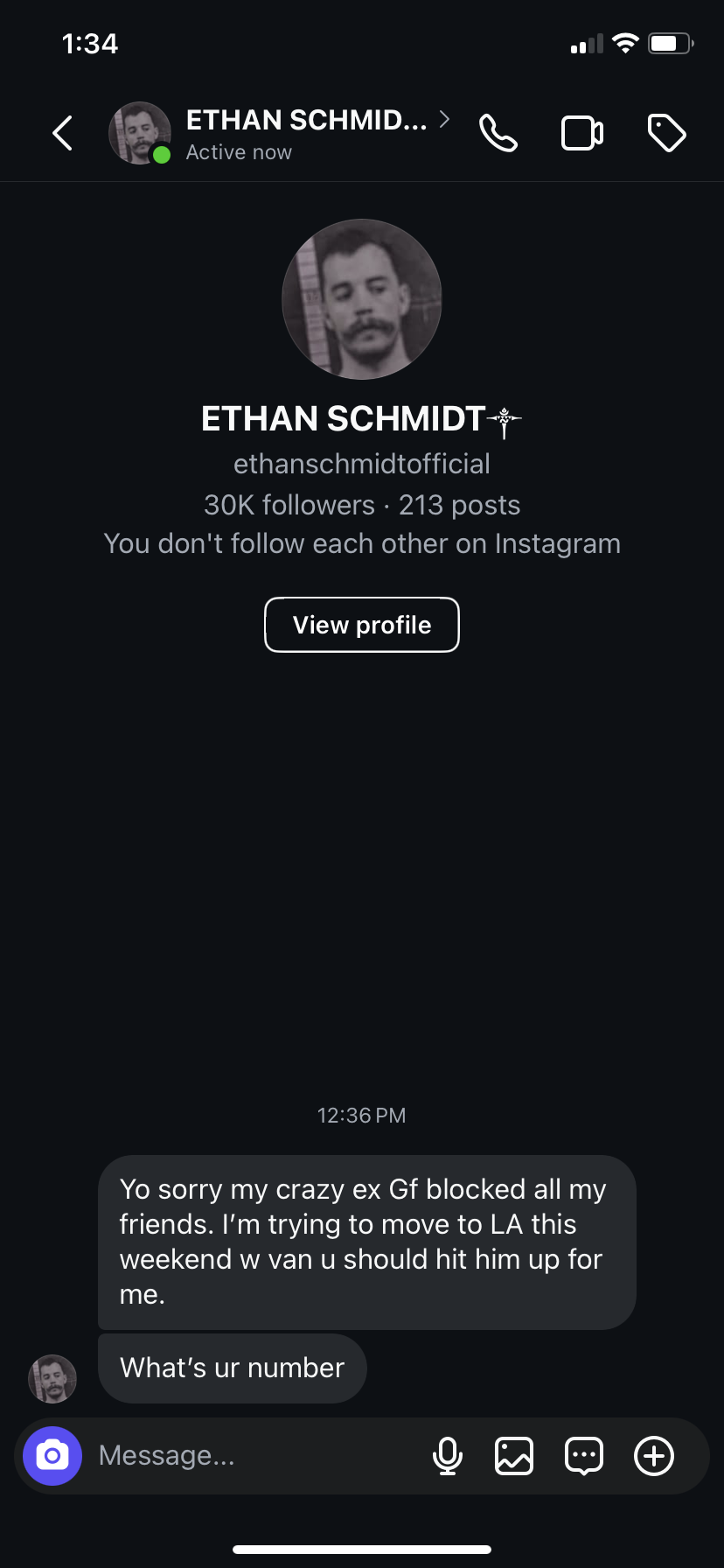Open the photo gallery picker

click(x=514, y=1456)
